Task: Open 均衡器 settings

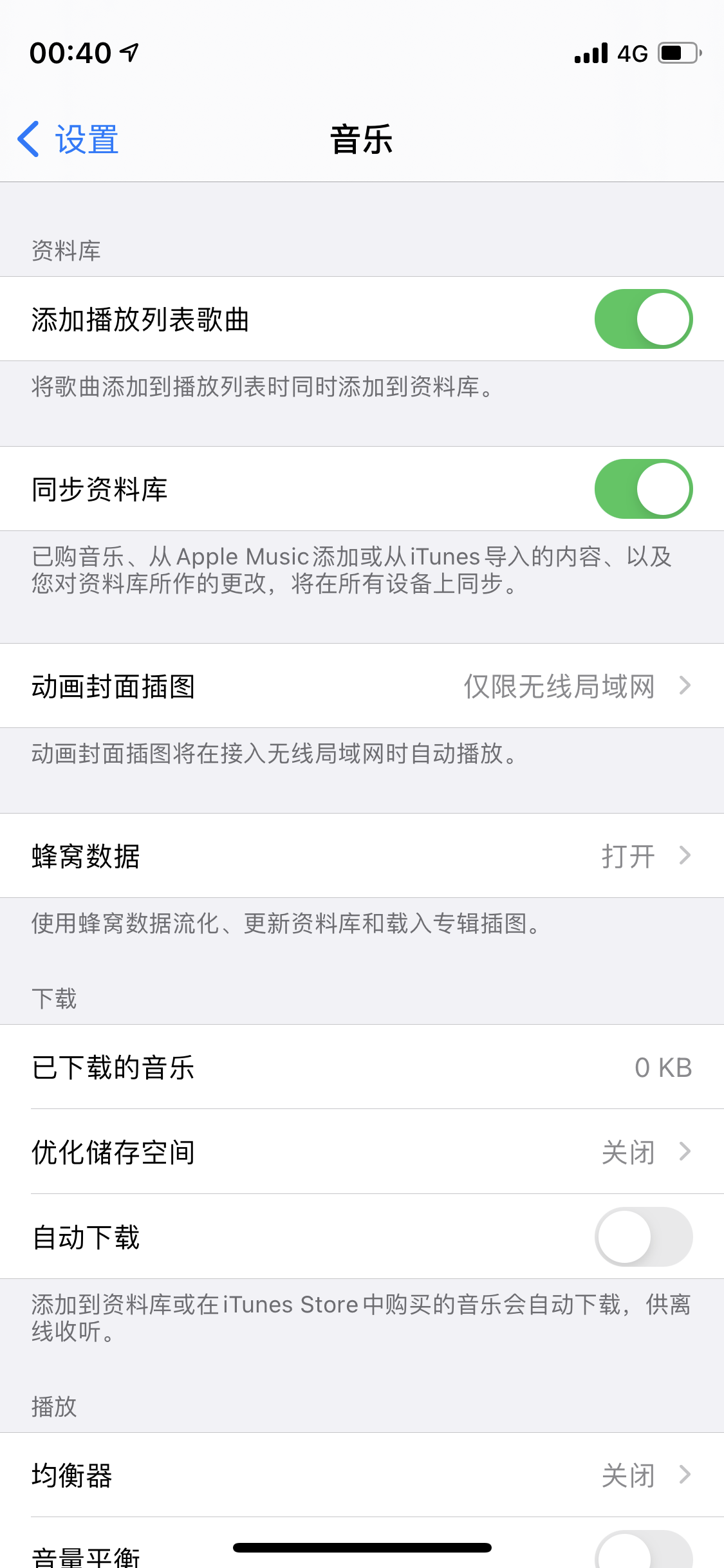Action: pyautogui.click(x=362, y=1475)
